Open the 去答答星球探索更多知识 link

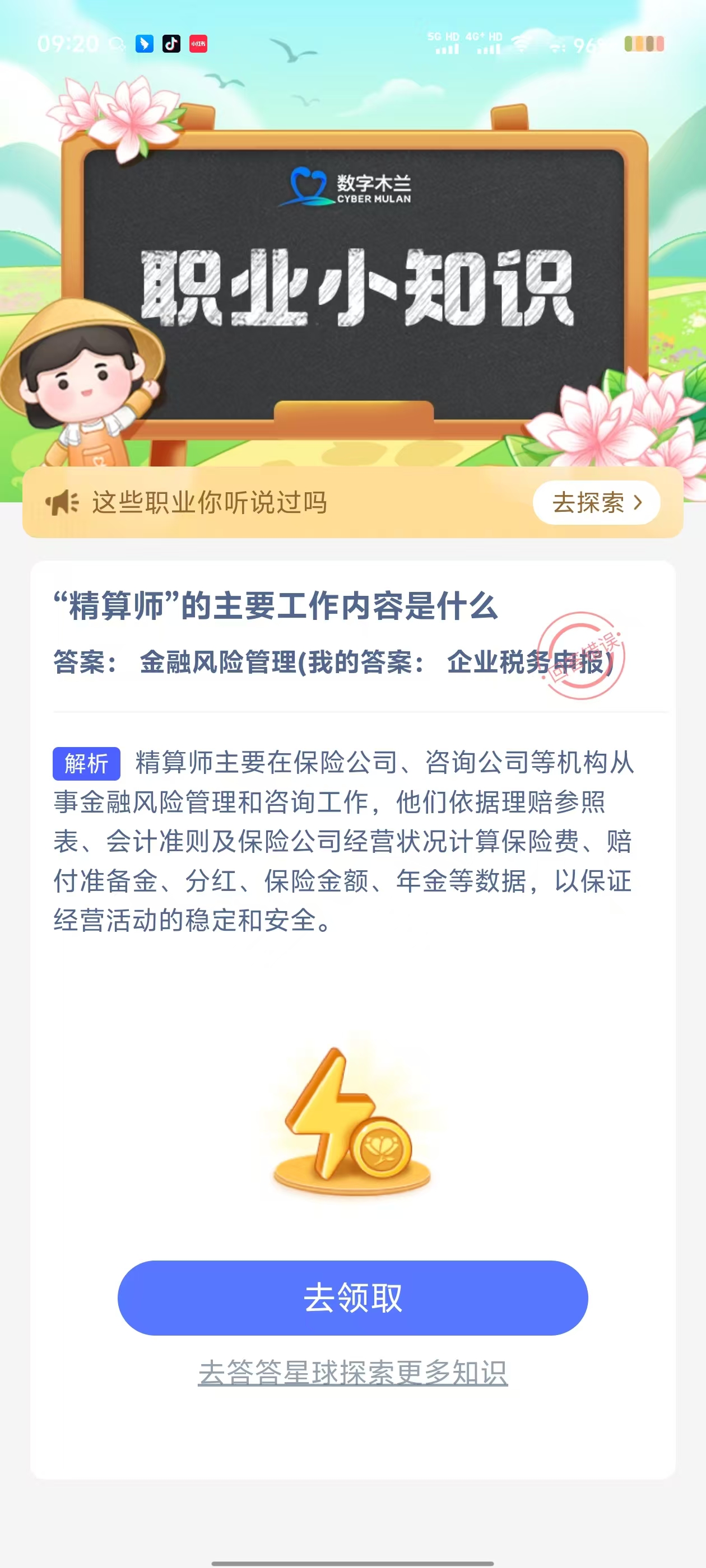tap(352, 1373)
